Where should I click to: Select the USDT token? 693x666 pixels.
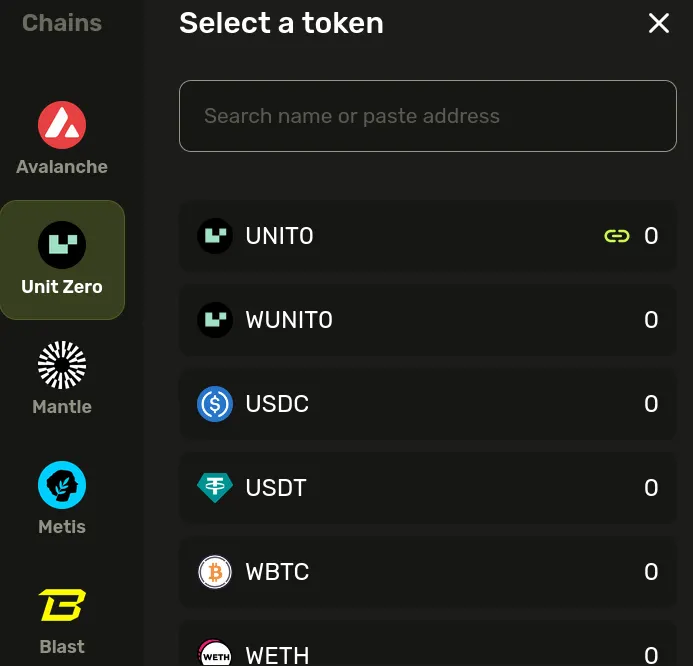427,488
